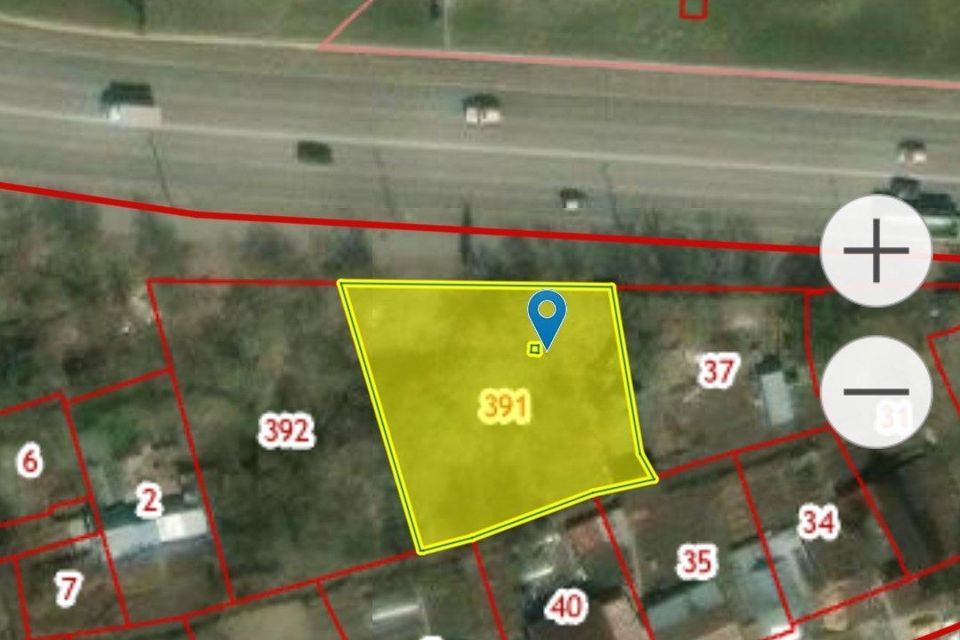Select land parcel 37
The height and width of the screenshot is (640, 960).
717,372
